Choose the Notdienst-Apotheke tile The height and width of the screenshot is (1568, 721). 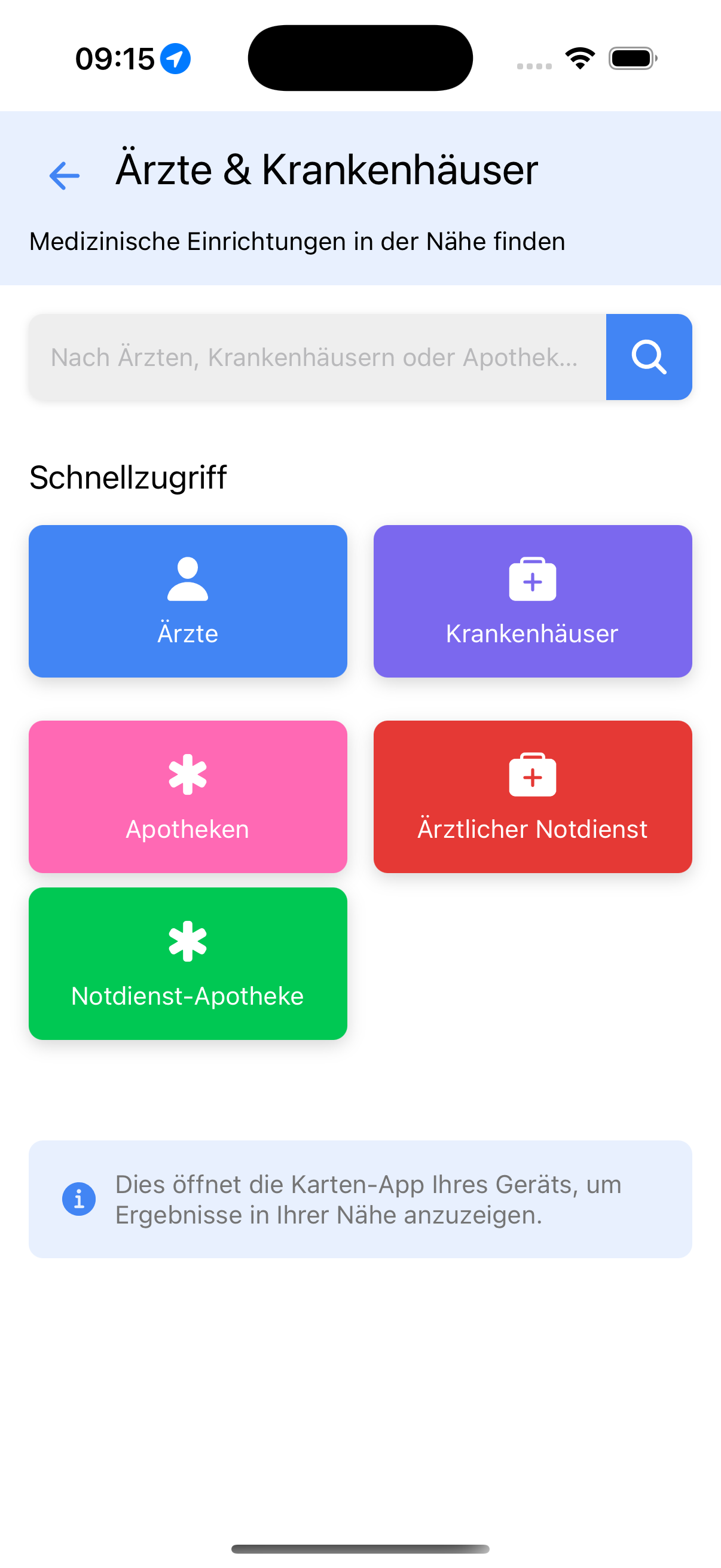point(188,963)
